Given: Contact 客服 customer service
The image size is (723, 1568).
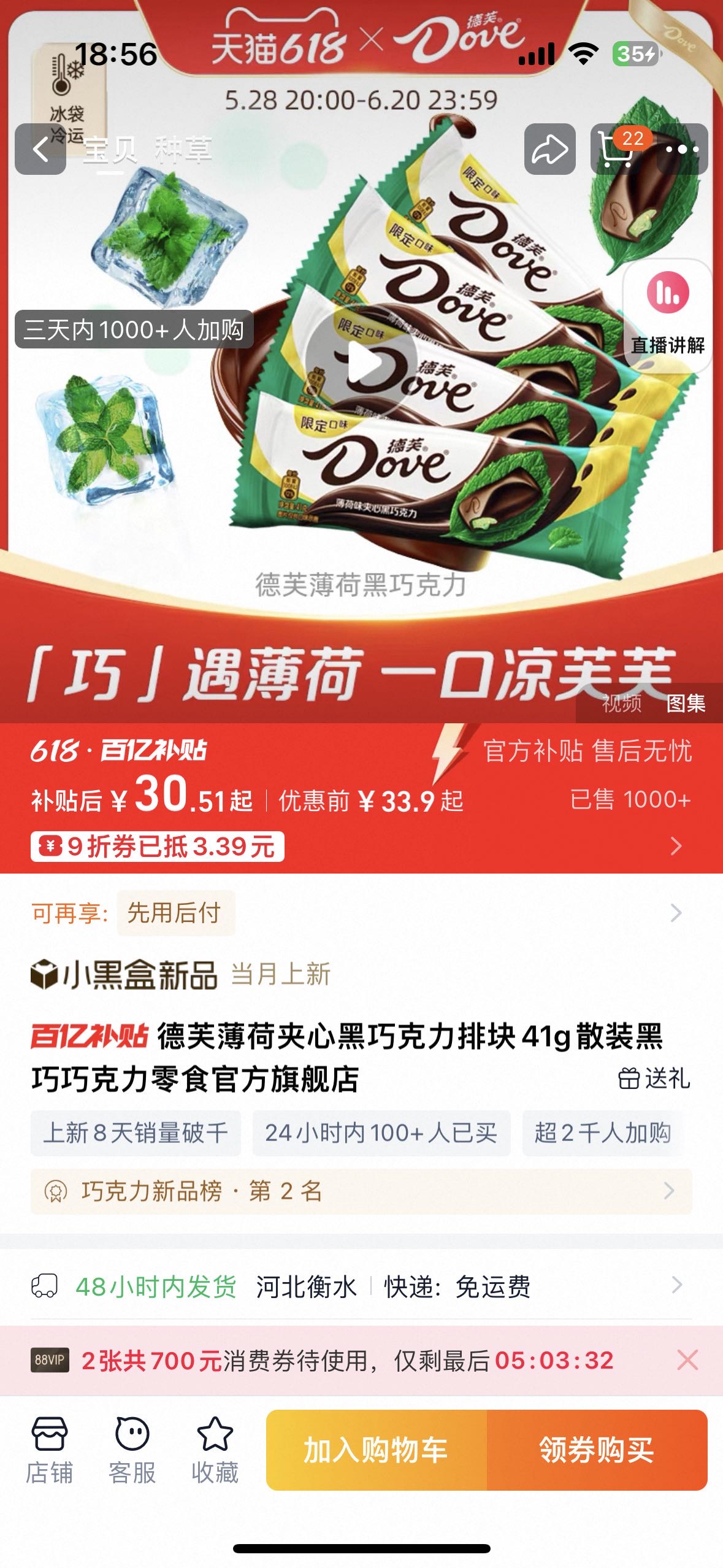Looking at the screenshot, I should click(132, 1450).
